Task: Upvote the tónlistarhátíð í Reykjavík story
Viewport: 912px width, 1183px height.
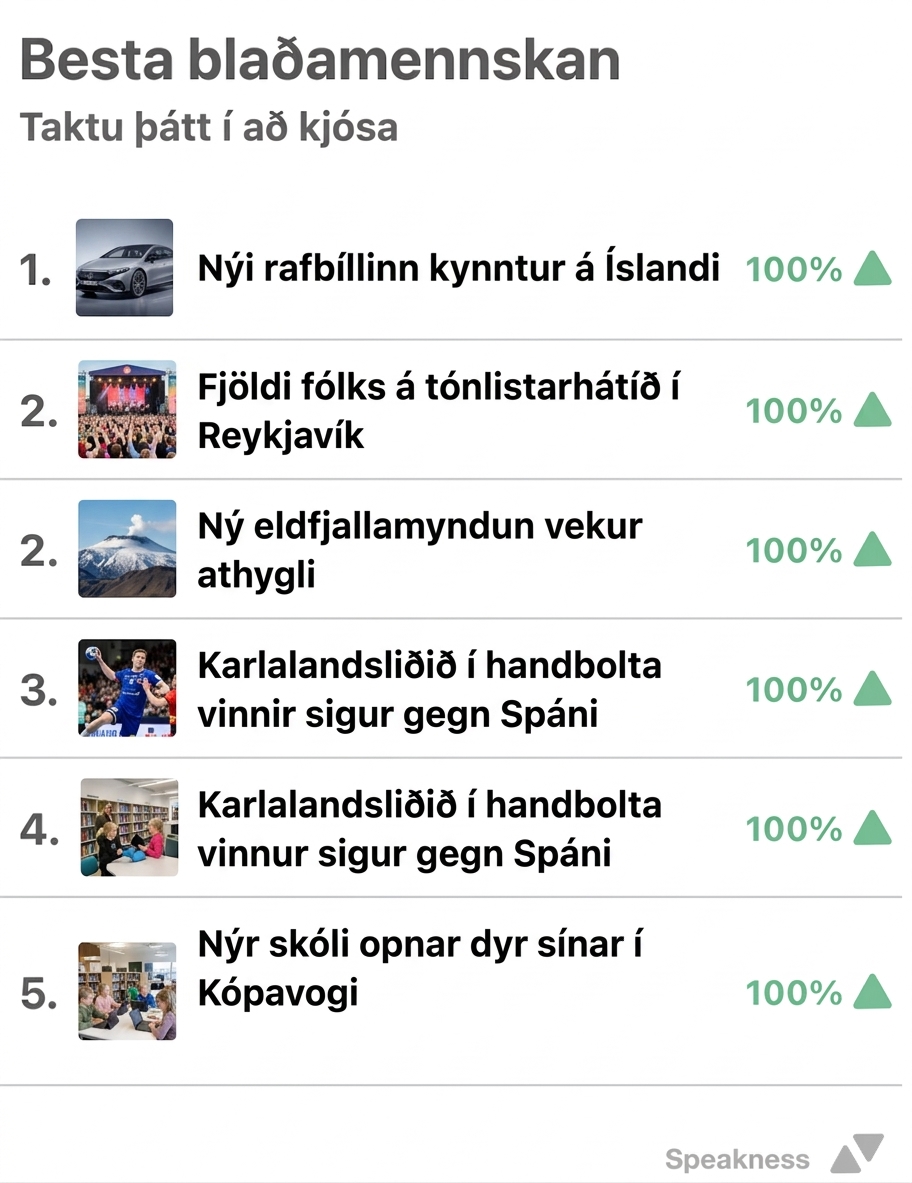Action: tap(872, 410)
